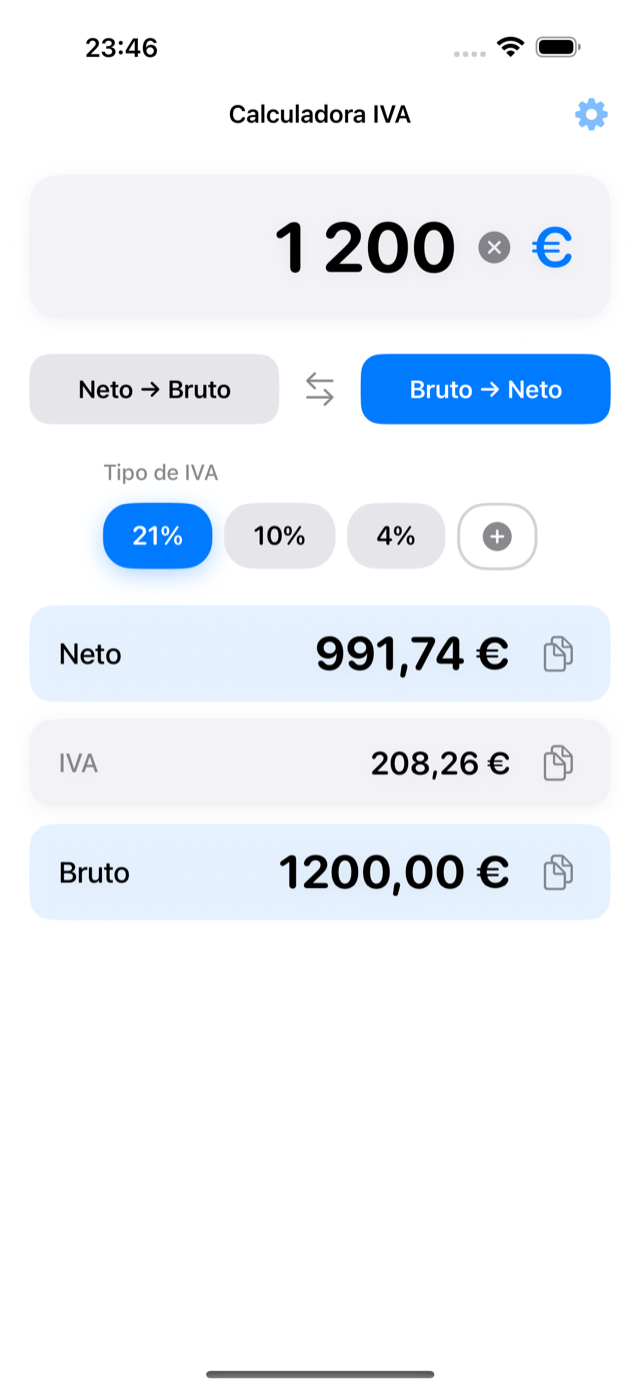Screen dimensions: 640x1390
Task: Swap calculation direction with arrows icon
Action: pos(320,389)
